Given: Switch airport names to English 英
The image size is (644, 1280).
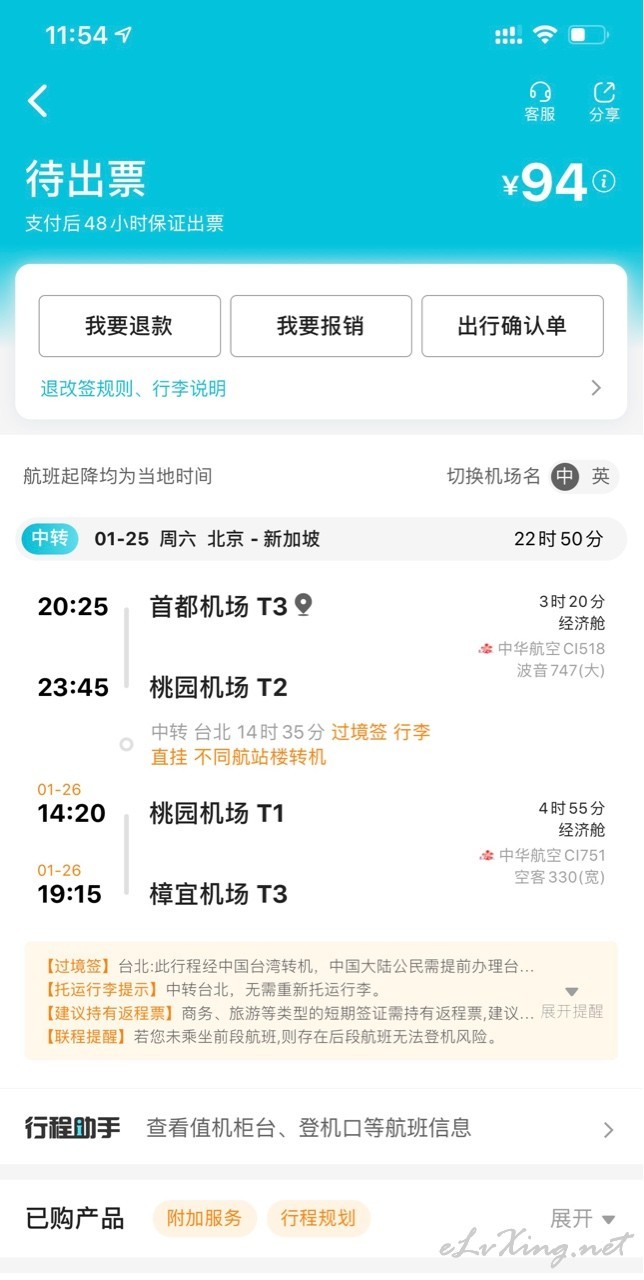Looking at the screenshot, I should pos(600,477).
